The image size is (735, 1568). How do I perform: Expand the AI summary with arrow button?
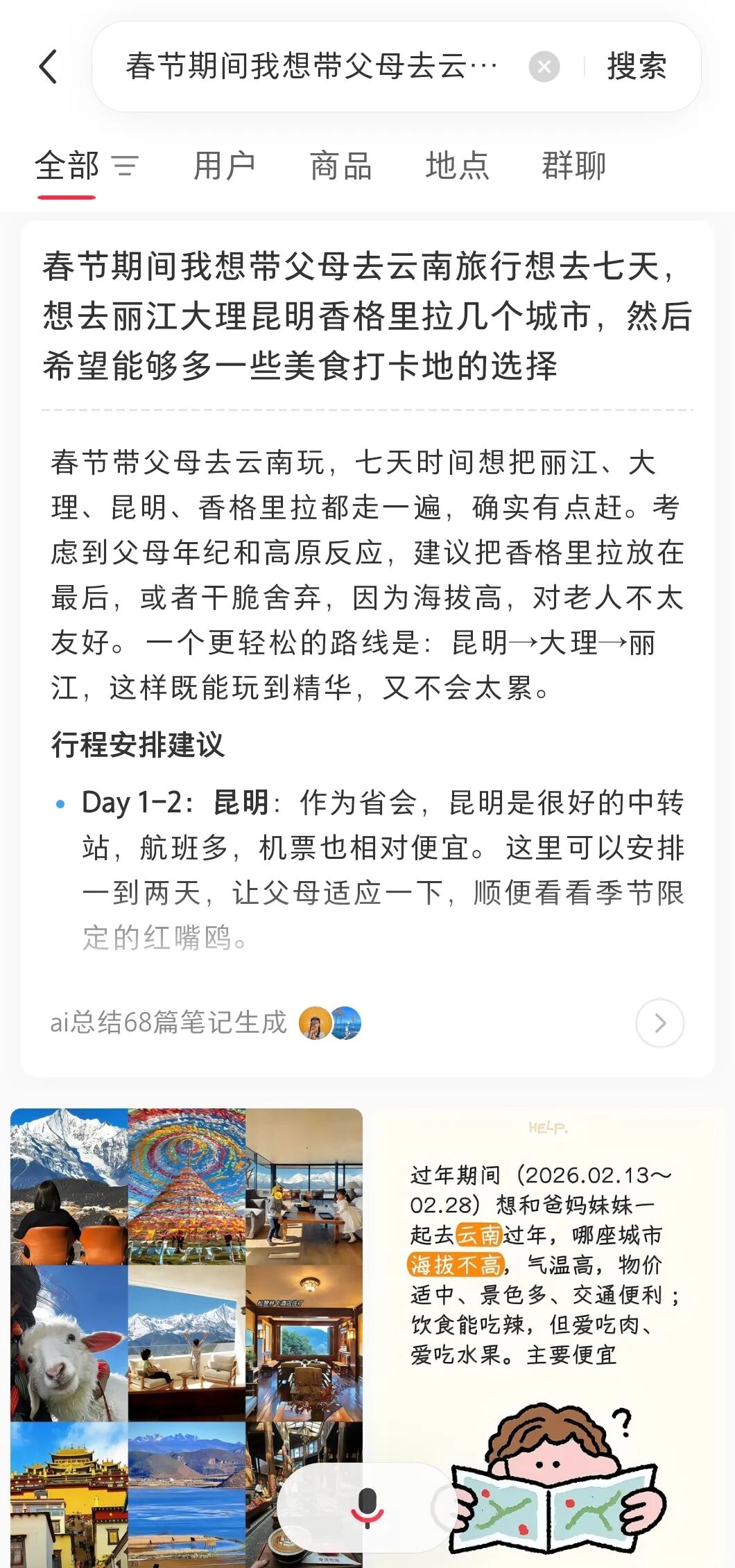659,1022
